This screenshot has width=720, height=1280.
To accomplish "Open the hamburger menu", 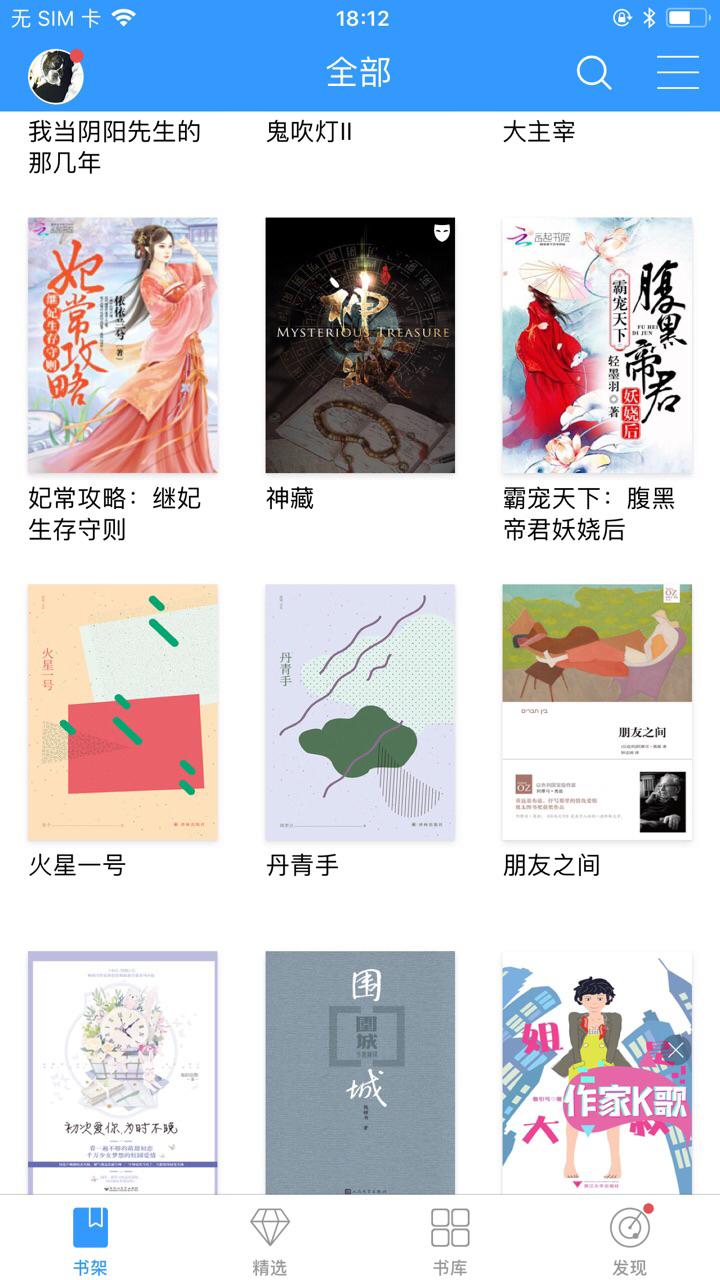I will click(x=677, y=73).
